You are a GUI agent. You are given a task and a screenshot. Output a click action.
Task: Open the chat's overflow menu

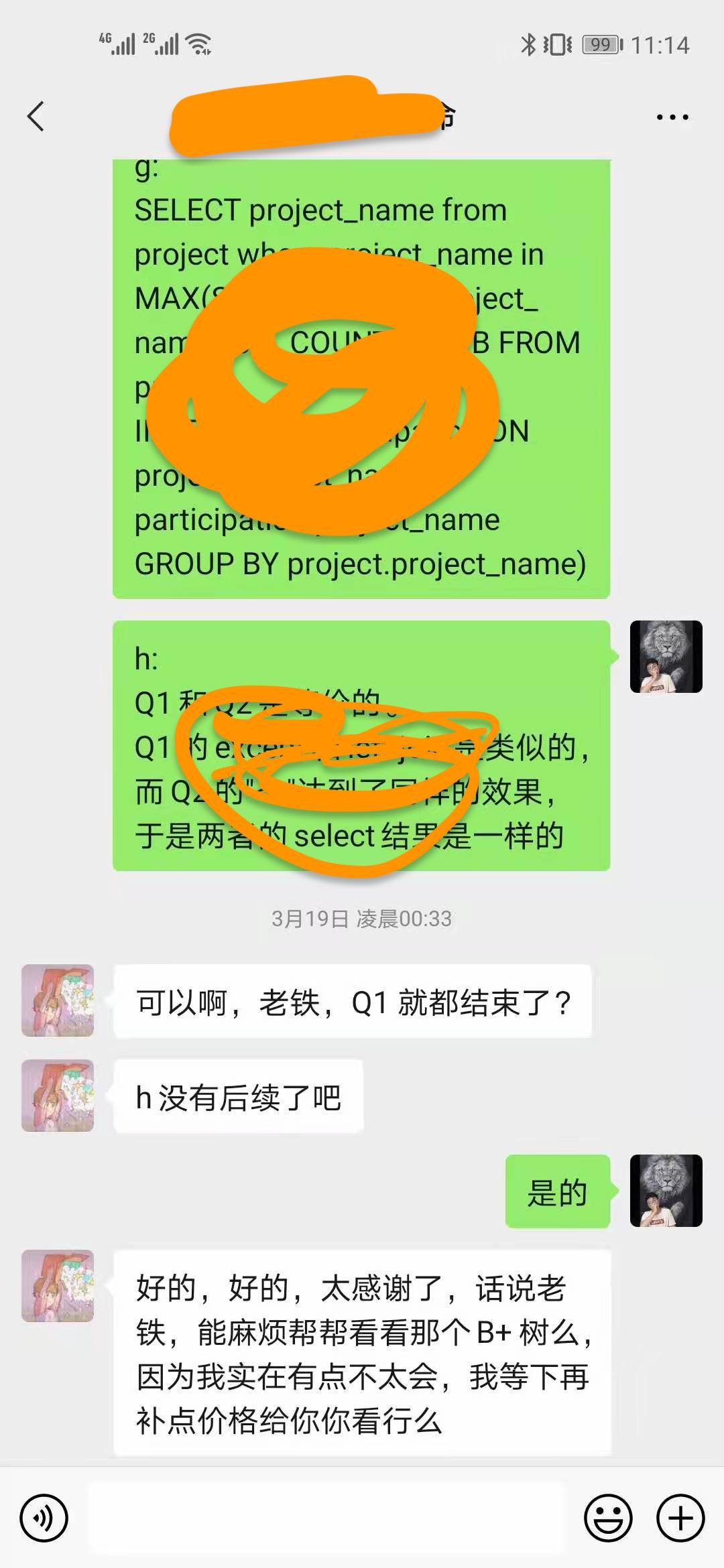(672, 117)
